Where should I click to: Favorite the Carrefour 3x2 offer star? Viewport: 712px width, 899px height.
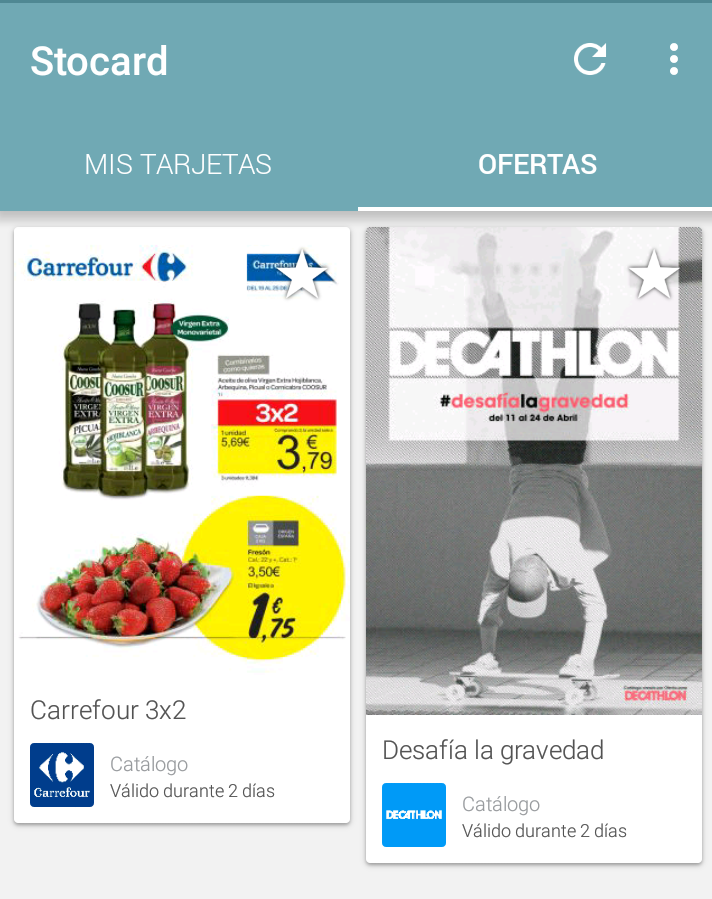point(302,274)
